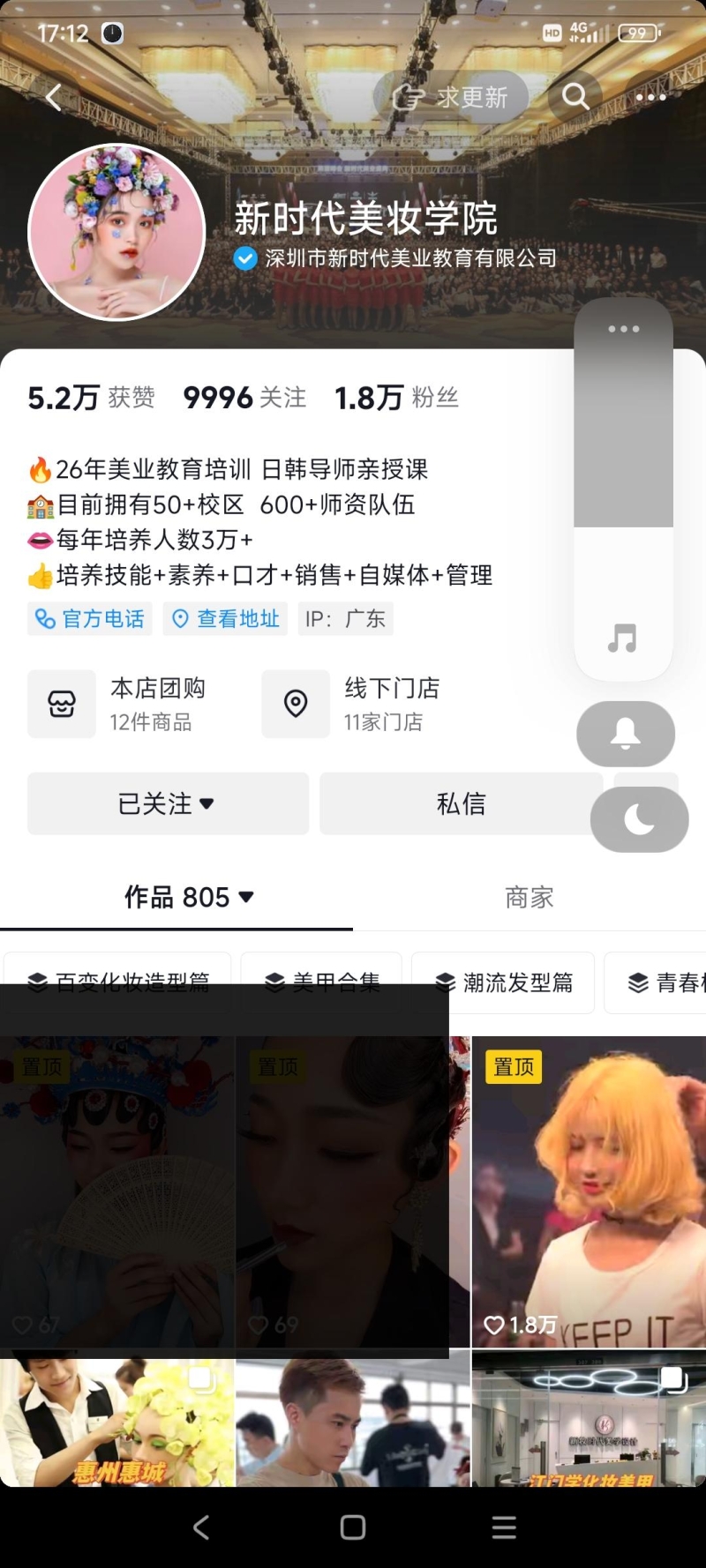
Task: Open 本店团购 with 12 products
Action: (x=124, y=704)
